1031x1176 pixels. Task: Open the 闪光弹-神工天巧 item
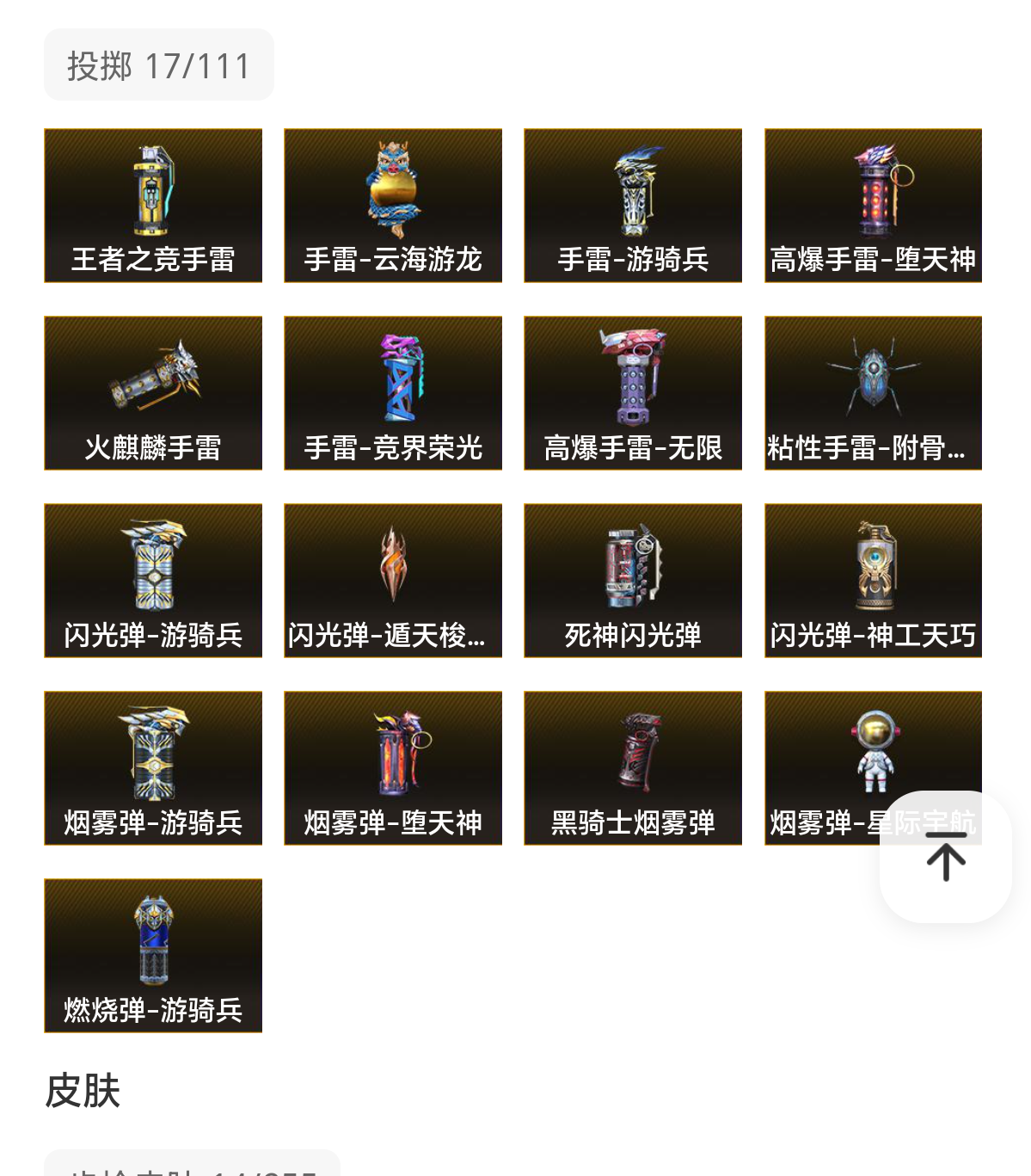point(873,581)
